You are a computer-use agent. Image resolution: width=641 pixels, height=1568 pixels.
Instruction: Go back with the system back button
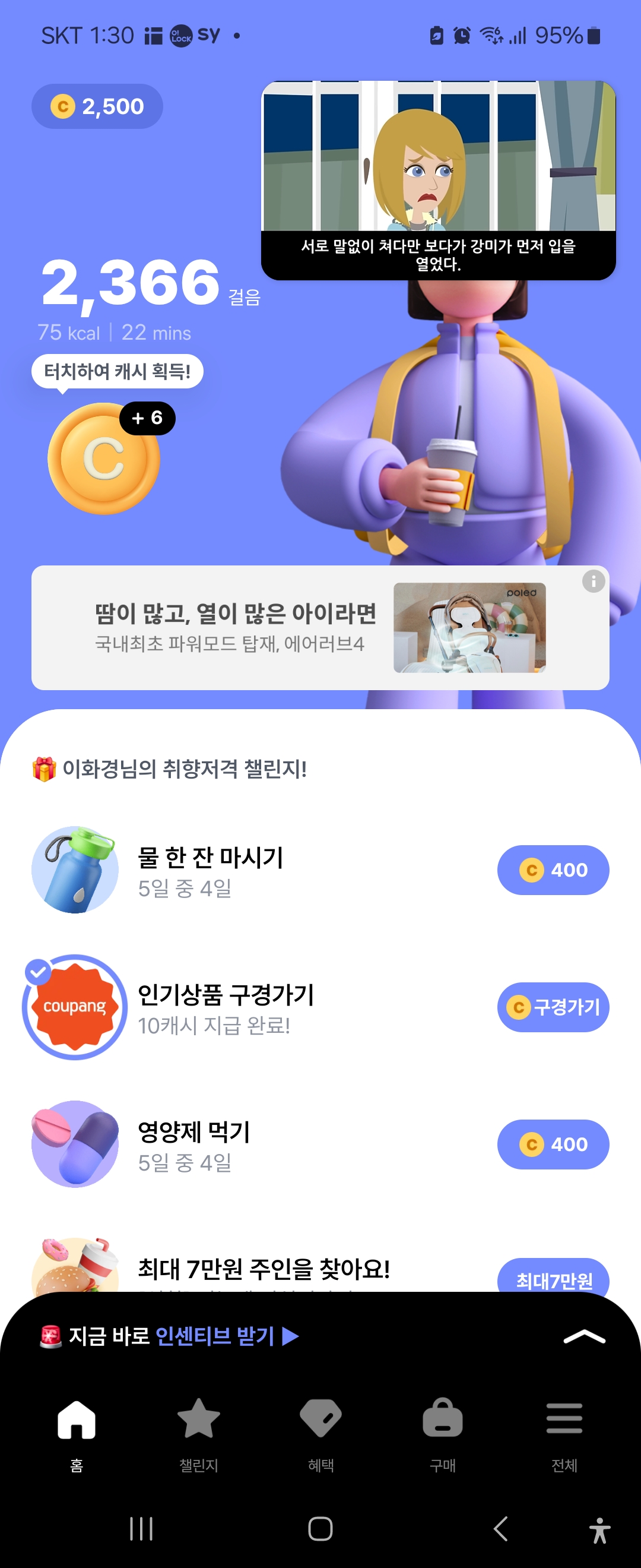click(500, 1528)
